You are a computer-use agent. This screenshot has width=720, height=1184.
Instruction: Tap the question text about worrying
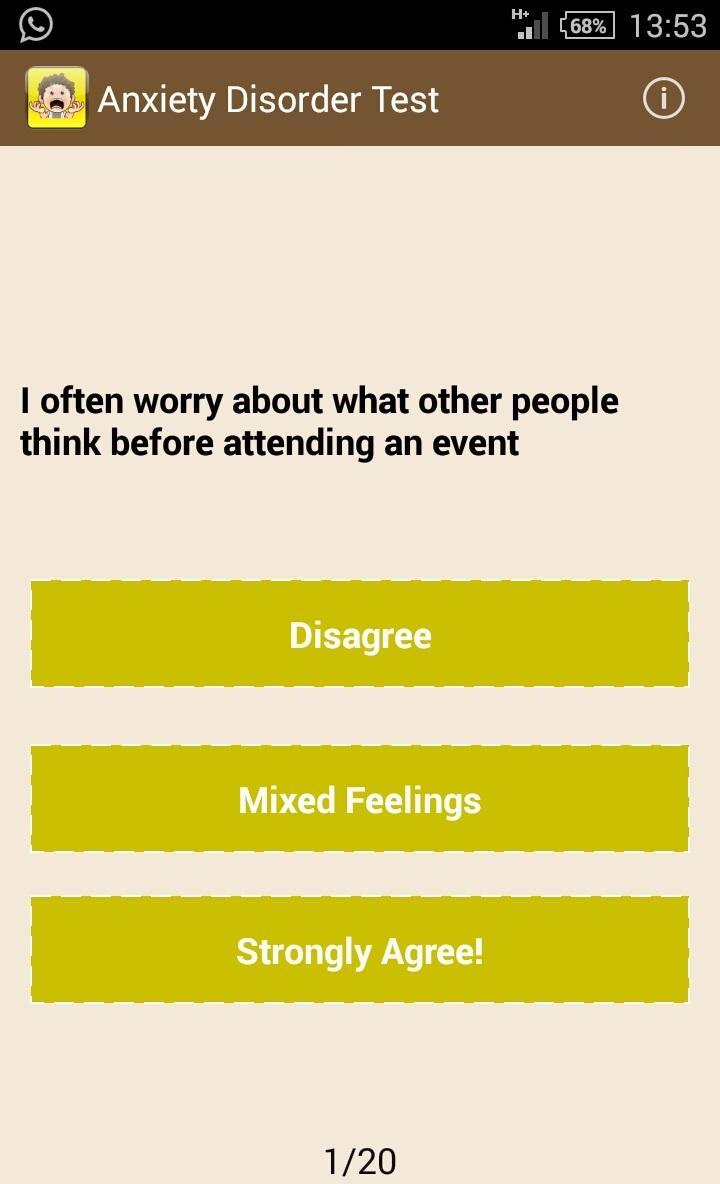[x=318, y=421]
